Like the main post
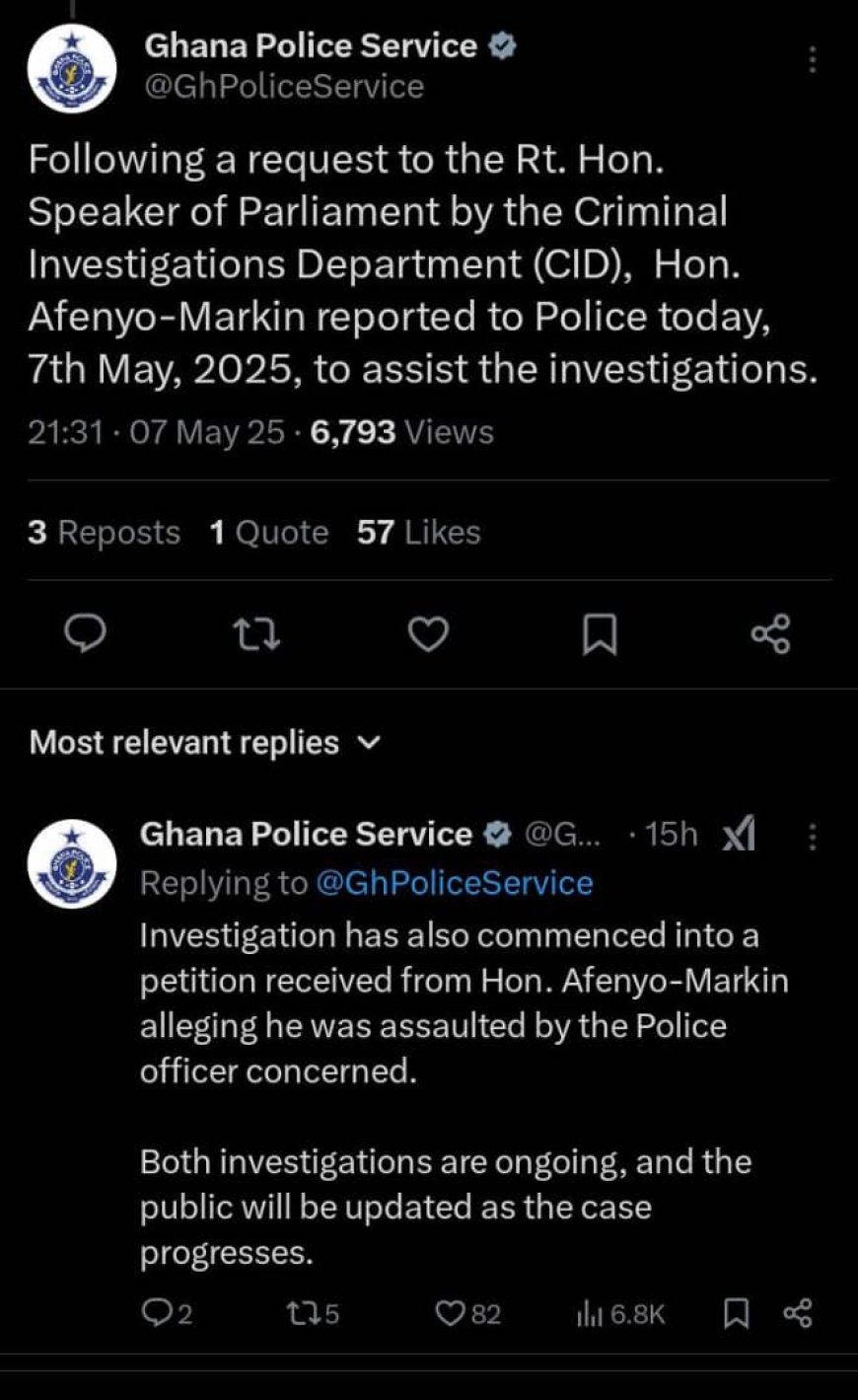Viewport: 858px width, 1400px height. coord(428,634)
